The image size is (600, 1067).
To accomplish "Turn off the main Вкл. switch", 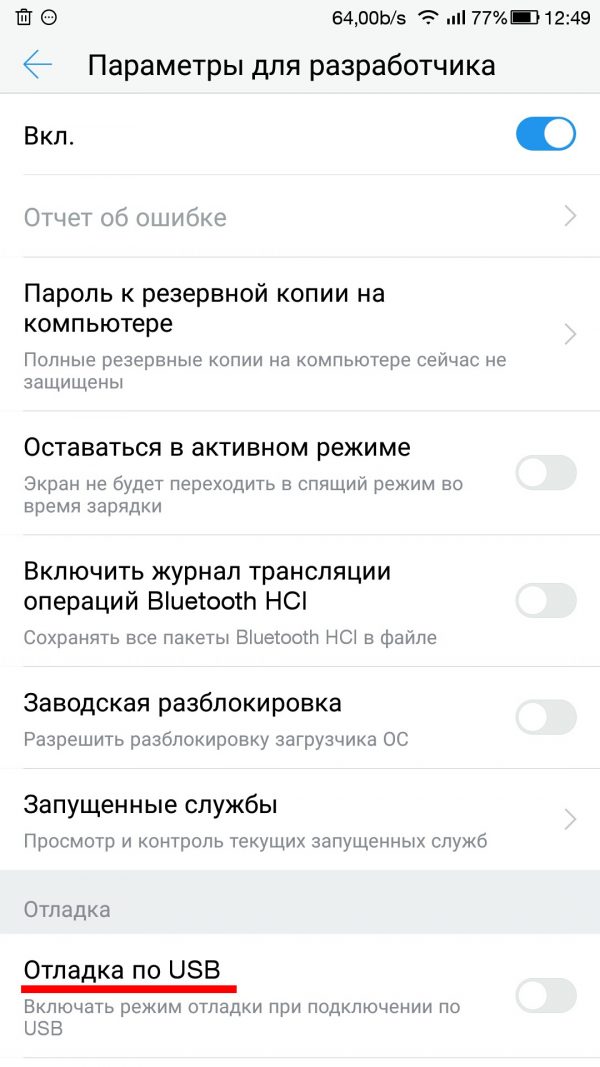I will point(546,134).
